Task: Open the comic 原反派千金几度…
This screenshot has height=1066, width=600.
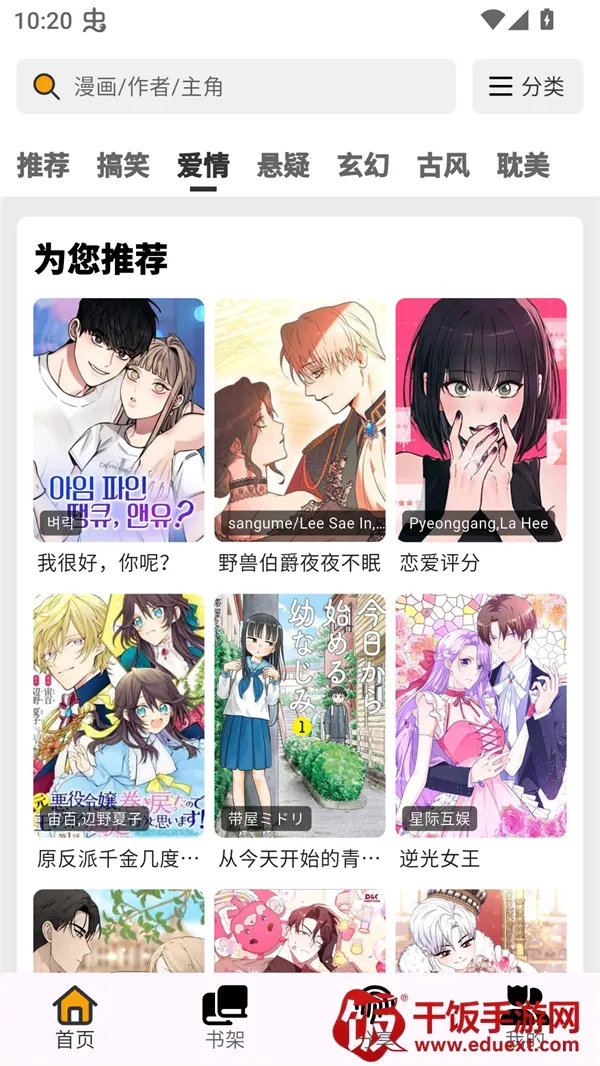Action: [118, 716]
